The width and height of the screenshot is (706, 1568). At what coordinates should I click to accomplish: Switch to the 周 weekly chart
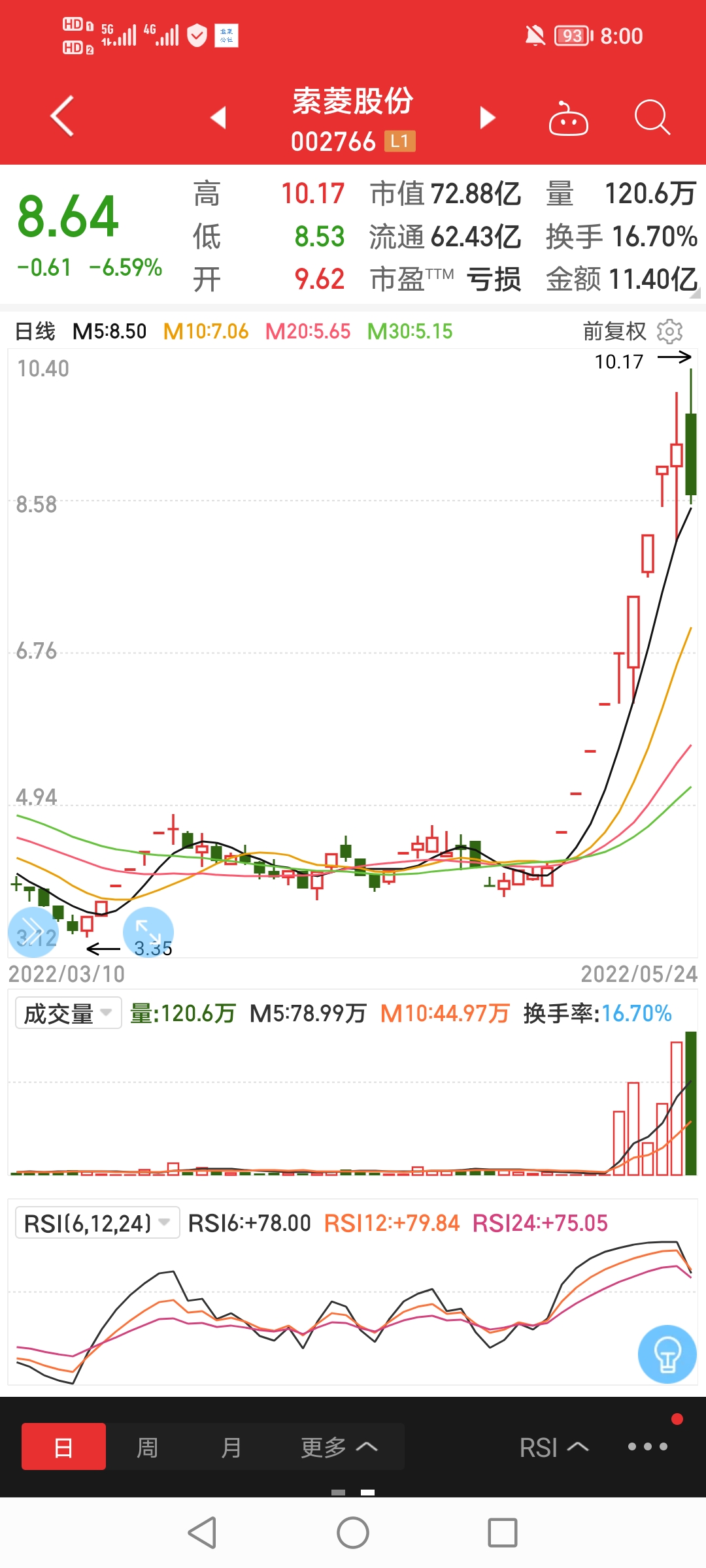click(x=148, y=1446)
